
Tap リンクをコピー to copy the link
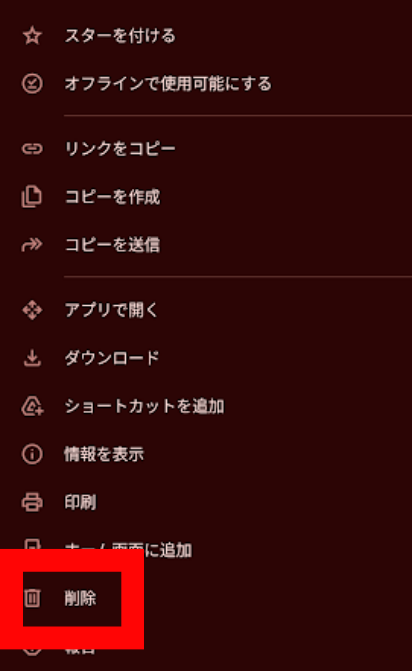pos(206,149)
